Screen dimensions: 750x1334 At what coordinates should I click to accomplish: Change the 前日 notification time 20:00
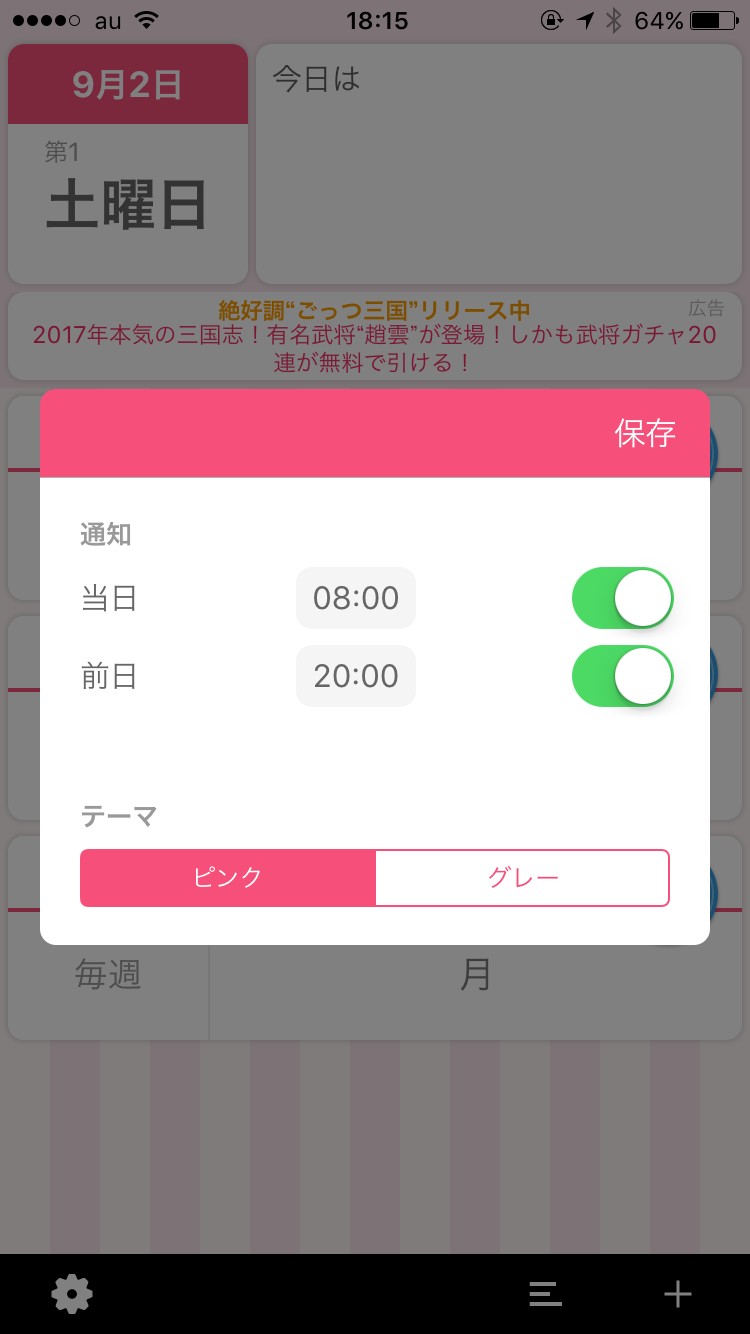click(x=356, y=676)
